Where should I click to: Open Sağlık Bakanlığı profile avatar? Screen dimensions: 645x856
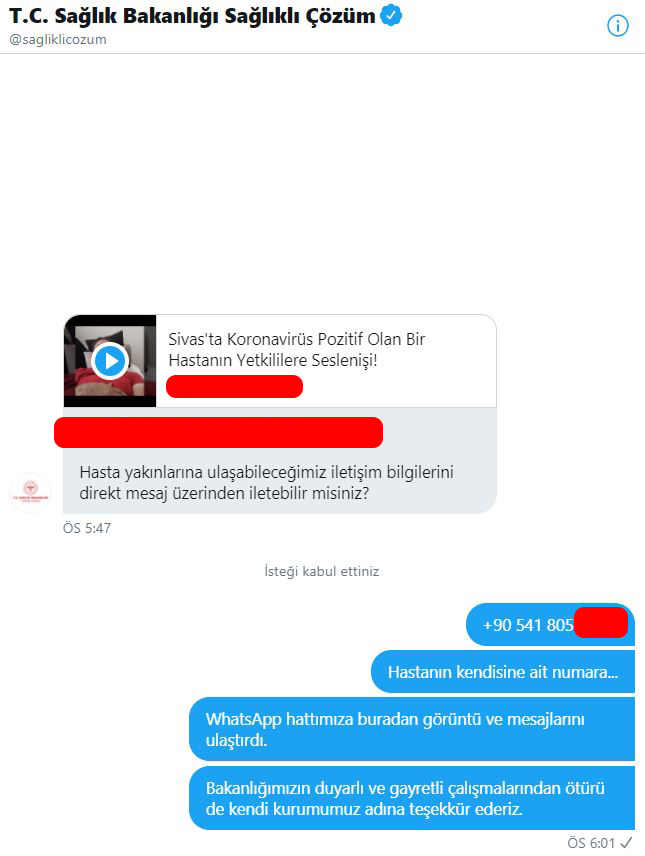(31, 493)
